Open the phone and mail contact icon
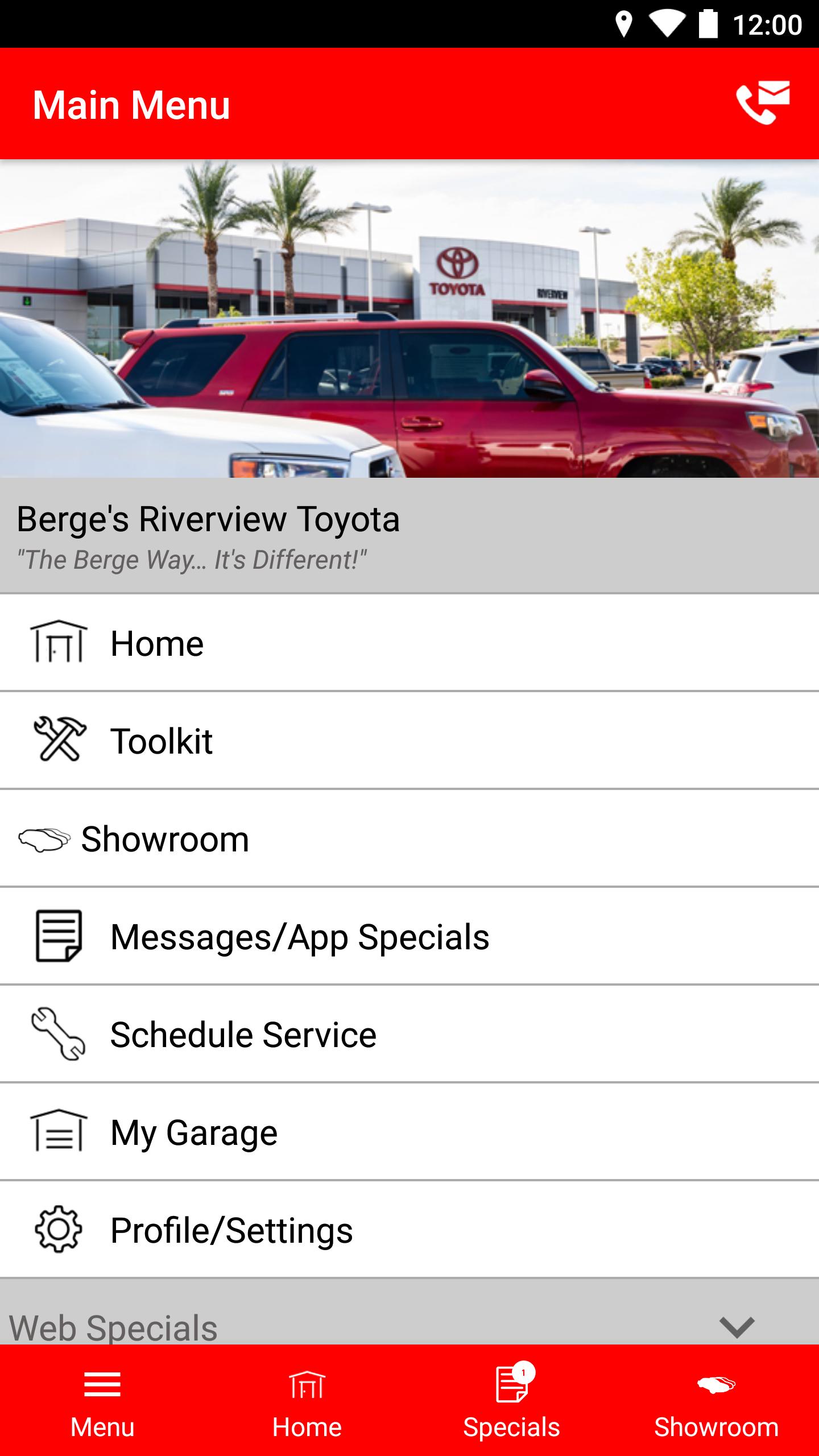819x1456 pixels. click(762, 104)
